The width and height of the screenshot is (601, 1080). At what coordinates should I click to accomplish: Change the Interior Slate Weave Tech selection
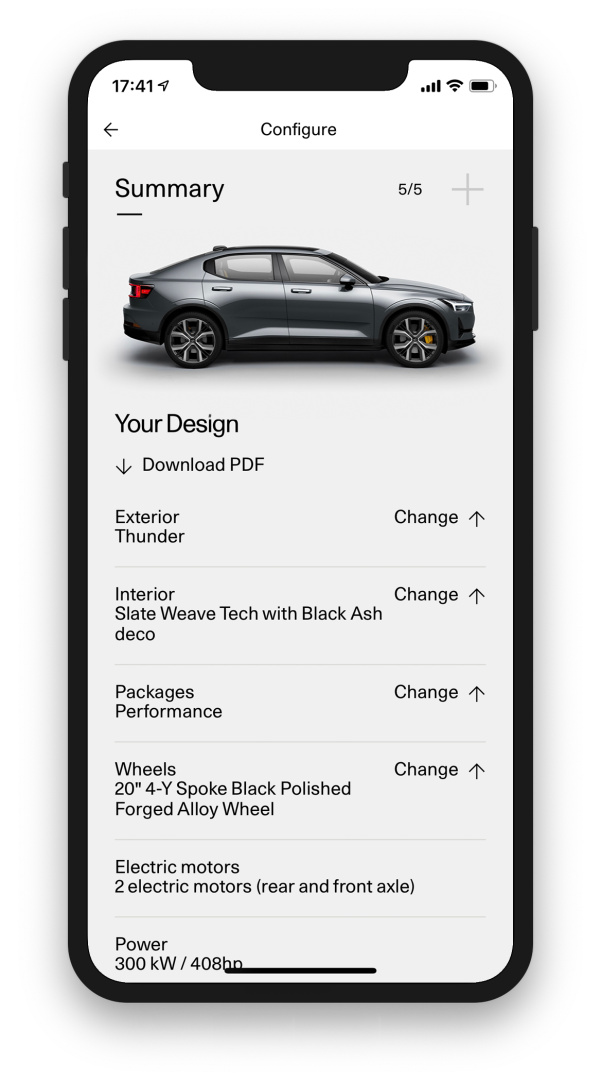[x=439, y=595]
